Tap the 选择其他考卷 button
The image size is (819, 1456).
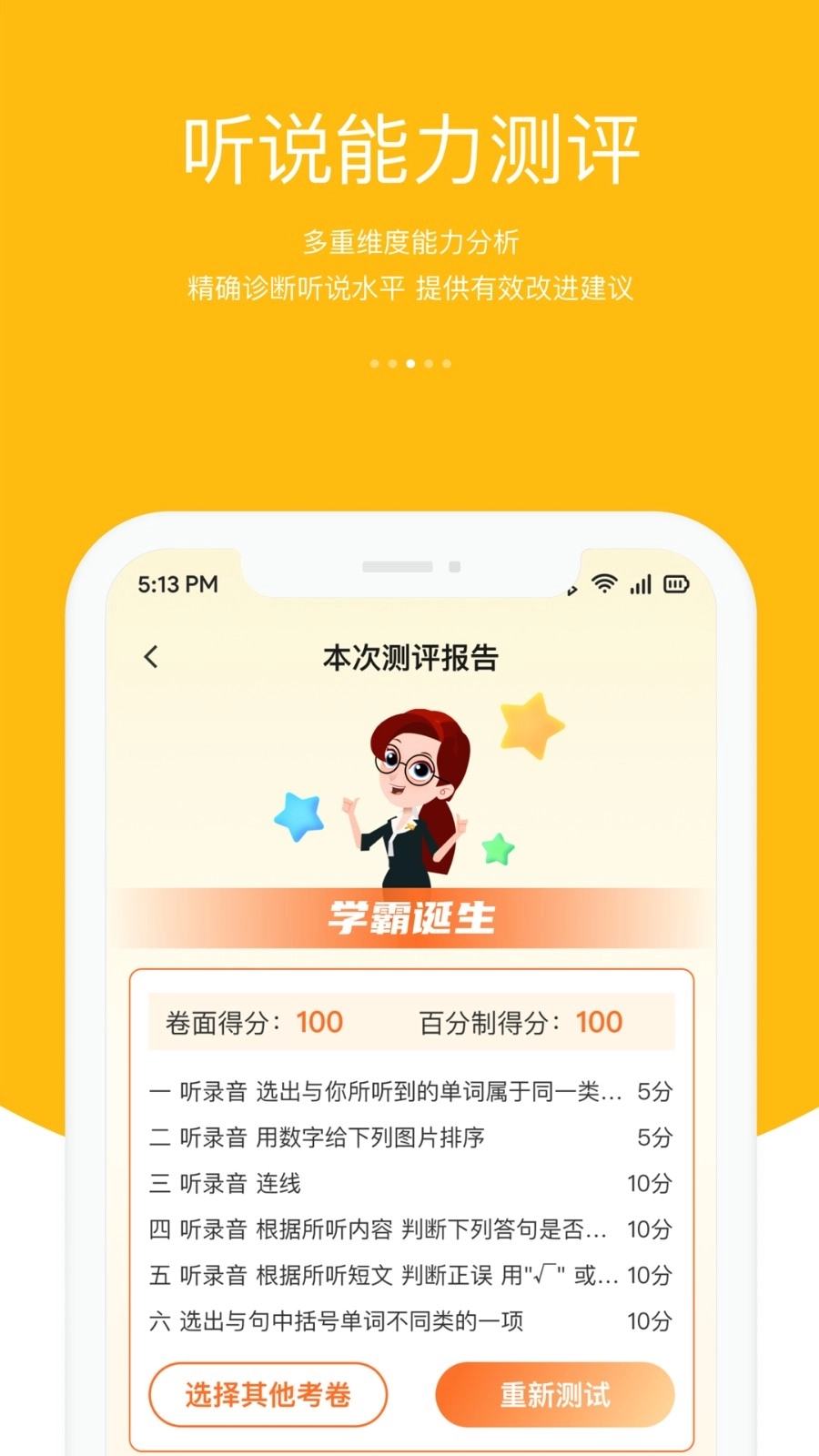pos(268,1393)
